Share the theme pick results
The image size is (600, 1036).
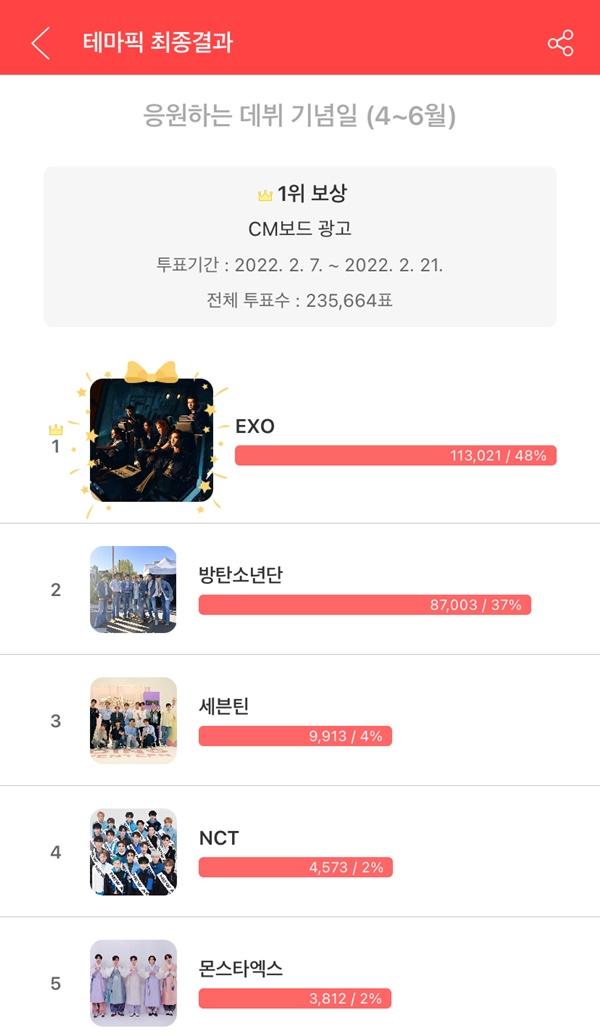[x=560, y=44]
